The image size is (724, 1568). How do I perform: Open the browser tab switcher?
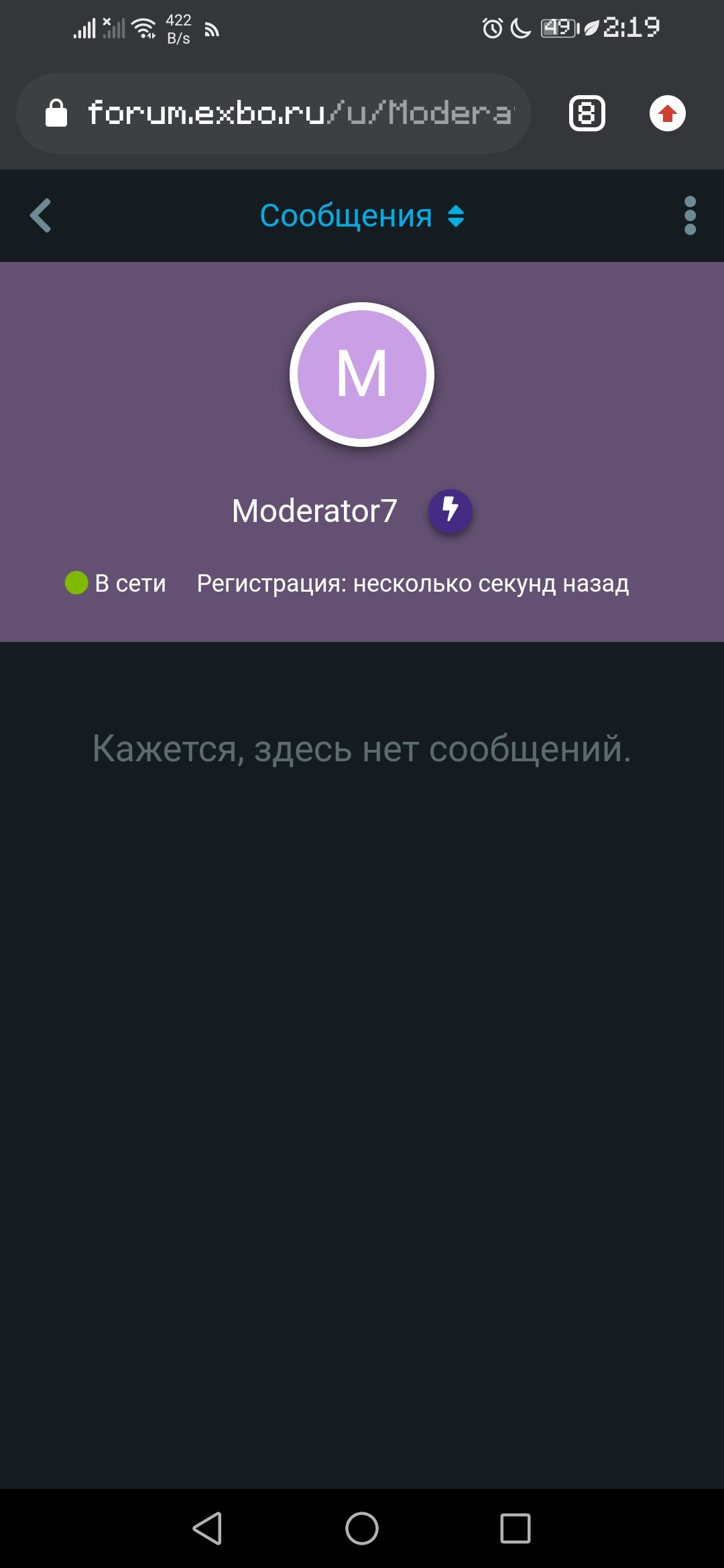(x=587, y=113)
